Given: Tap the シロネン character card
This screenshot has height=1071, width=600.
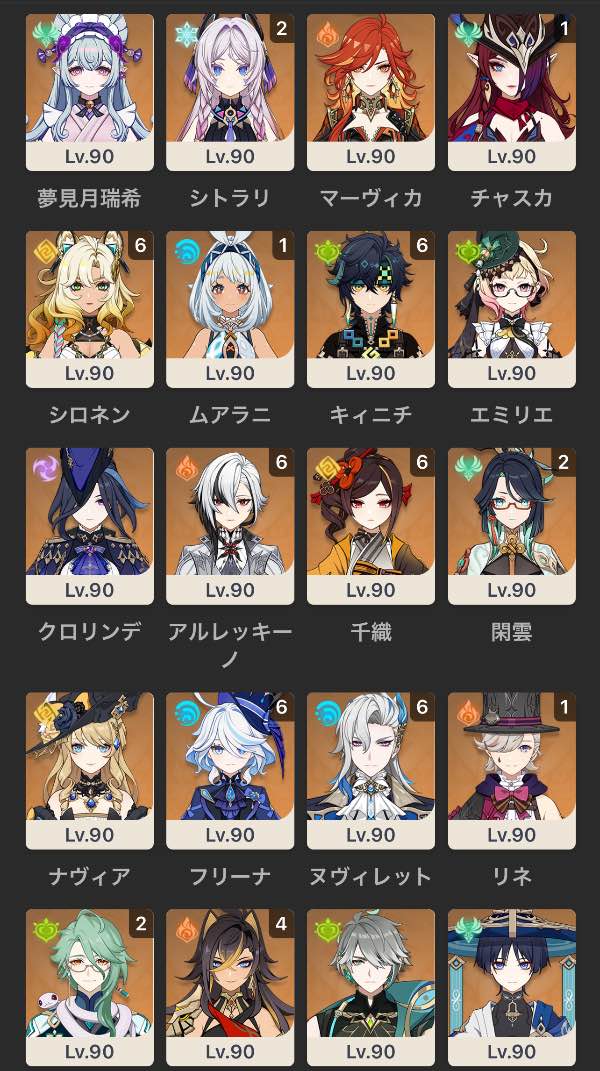Looking at the screenshot, I should coord(90,309).
